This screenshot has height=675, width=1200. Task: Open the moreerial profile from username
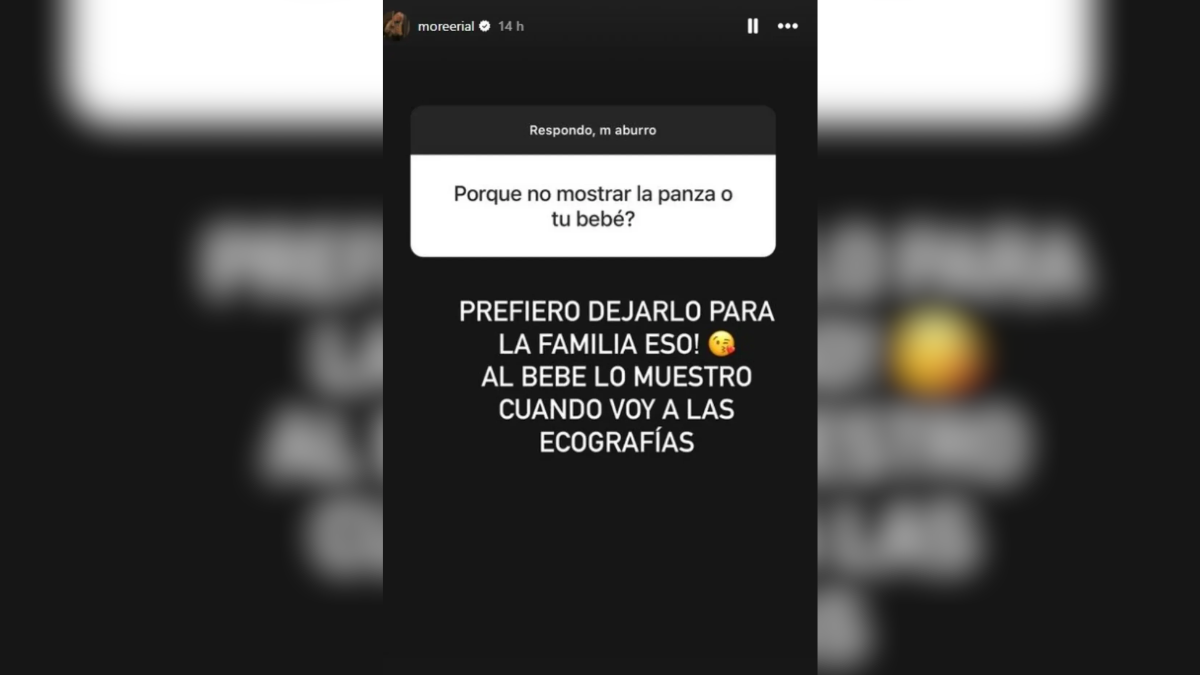(x=445, y=26)
